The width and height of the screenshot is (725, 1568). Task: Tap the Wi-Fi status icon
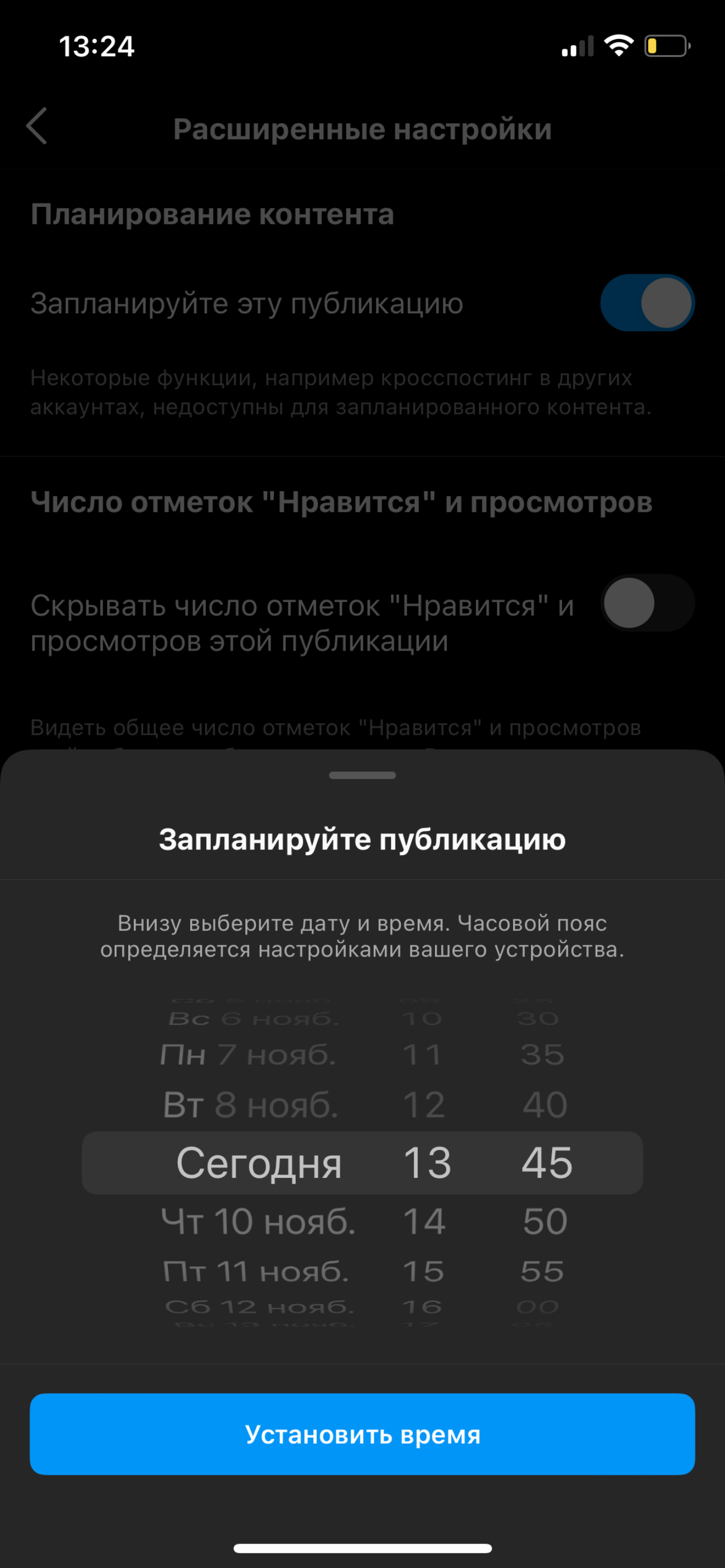point(620,46)
